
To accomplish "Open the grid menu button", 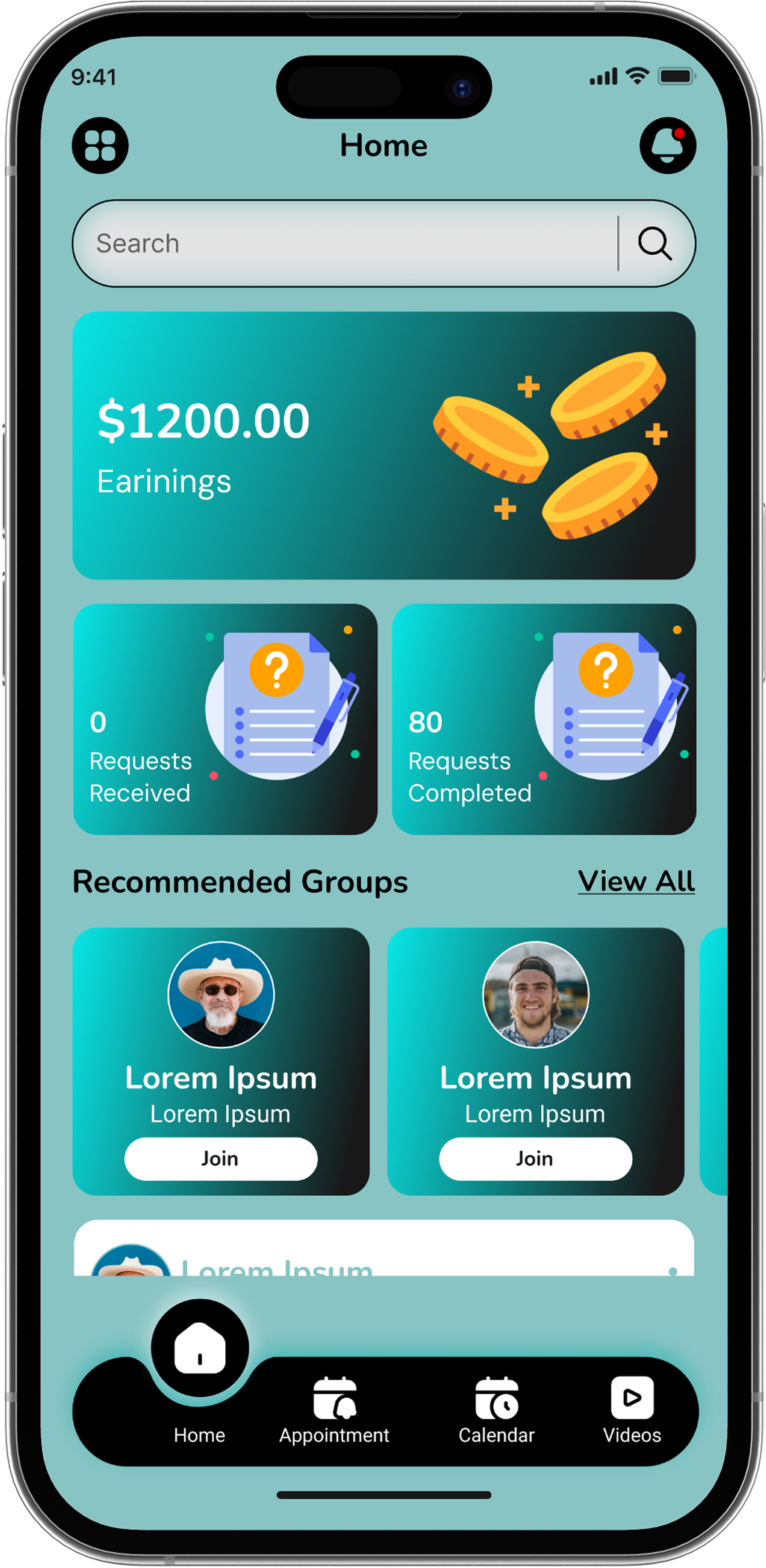I will (x=100, y=146).
